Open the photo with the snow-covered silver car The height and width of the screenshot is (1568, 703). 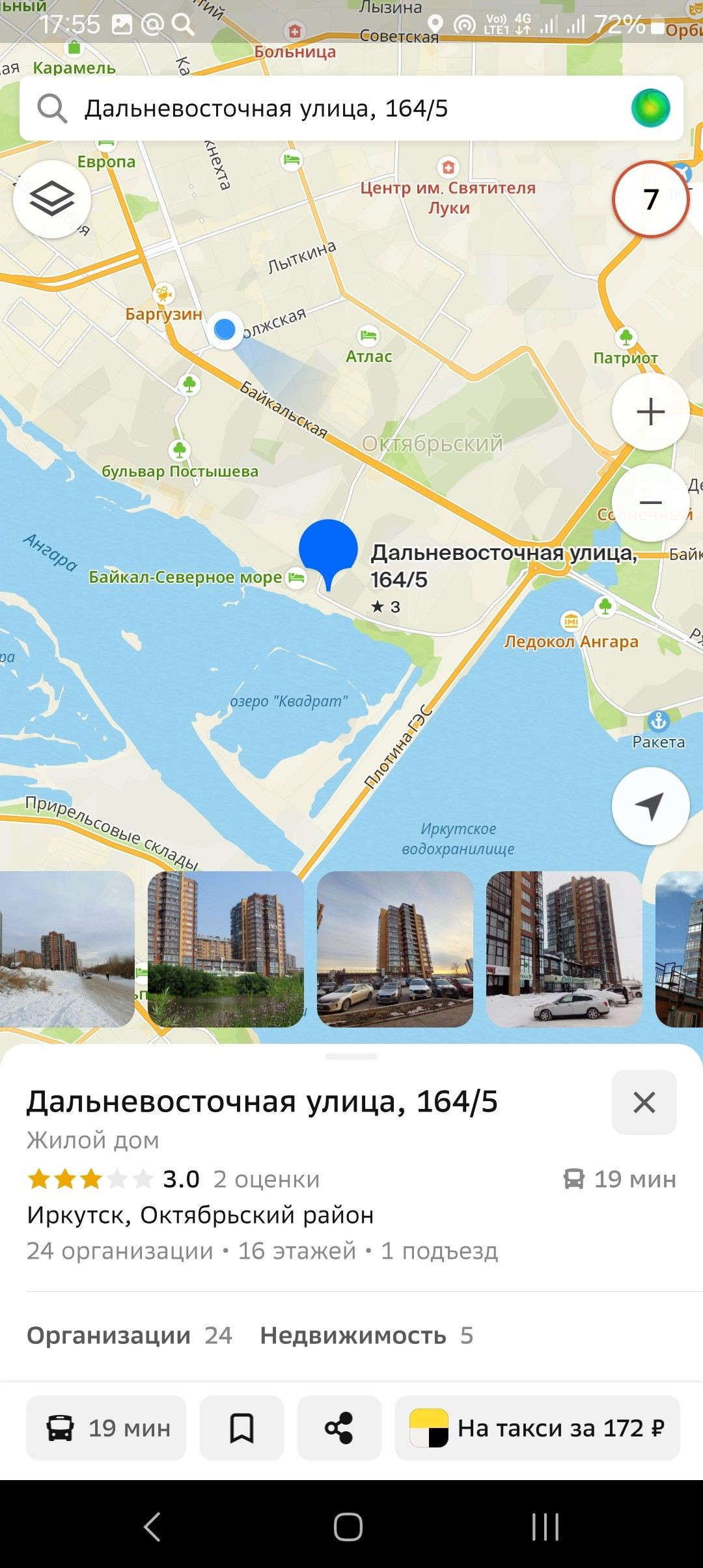tap(564, 949)
